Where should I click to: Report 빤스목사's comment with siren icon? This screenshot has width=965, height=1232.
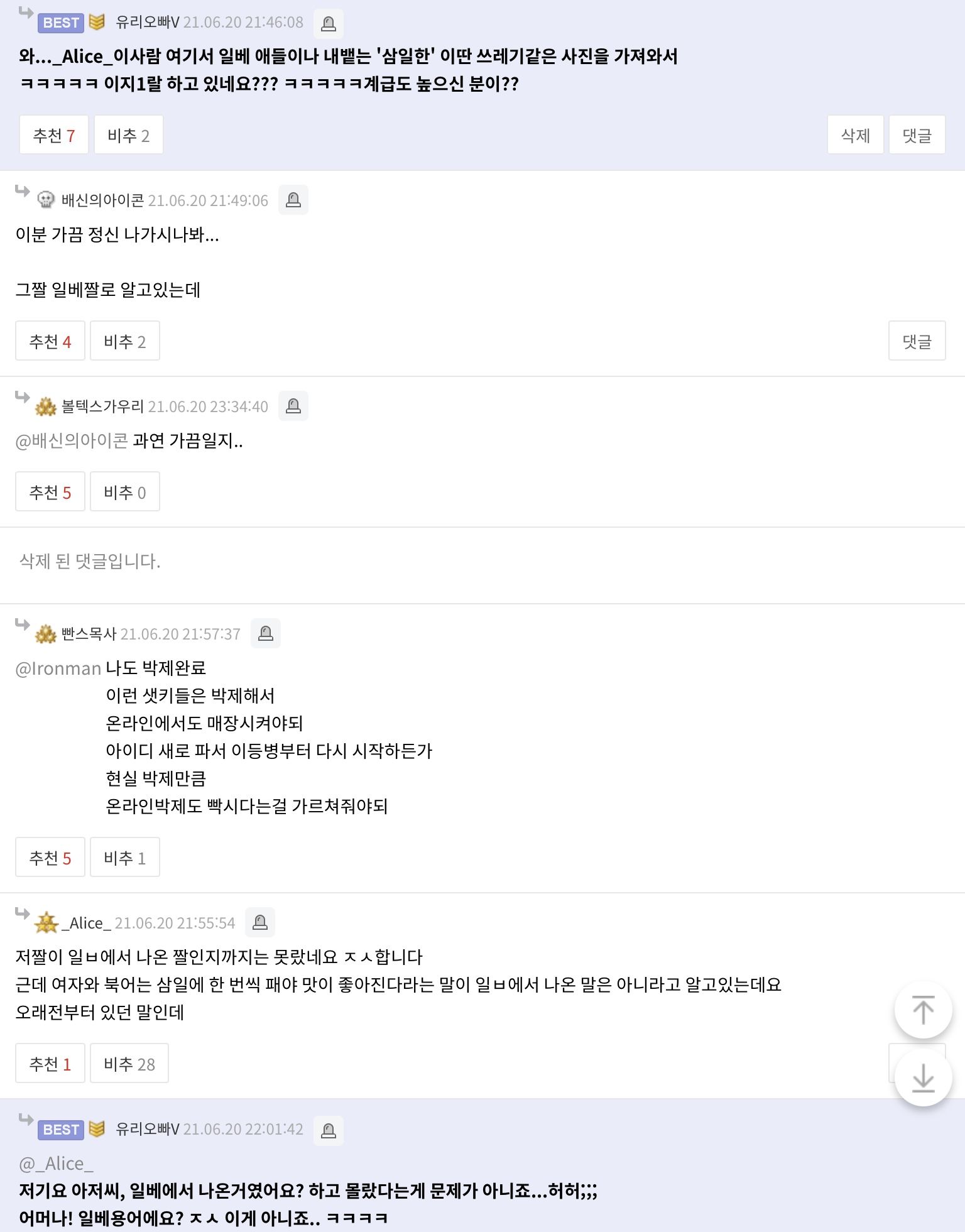point(265,634)
